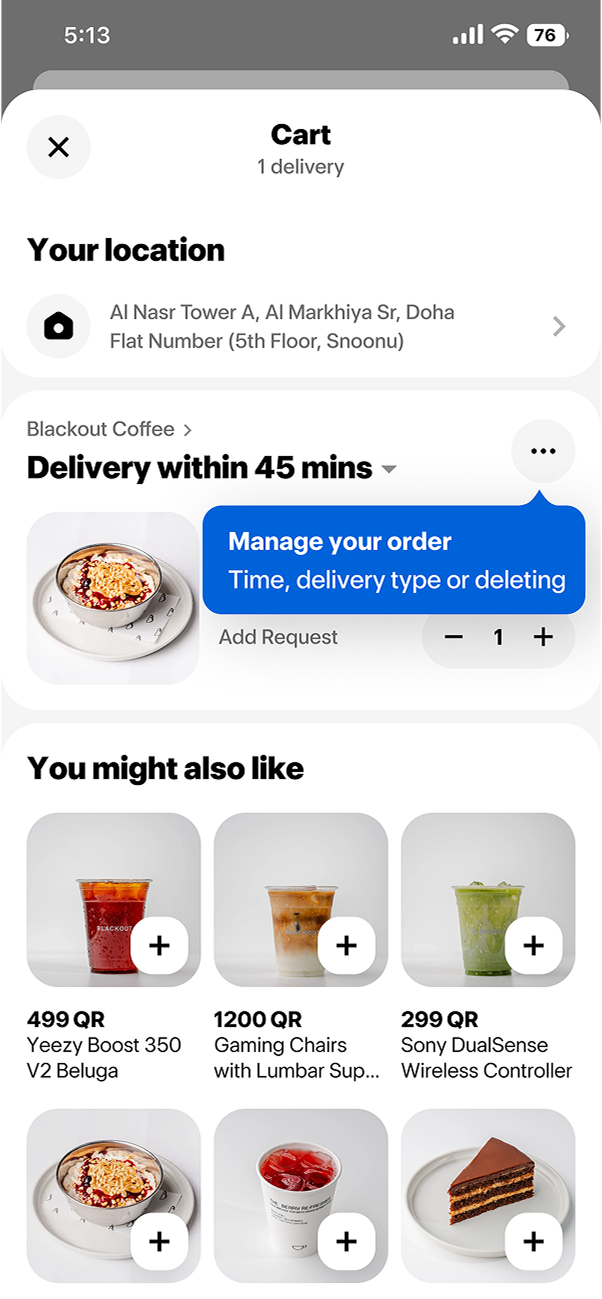View the cart item's bowl photo
Screen dimensions: 602x1299
(112, 598)
